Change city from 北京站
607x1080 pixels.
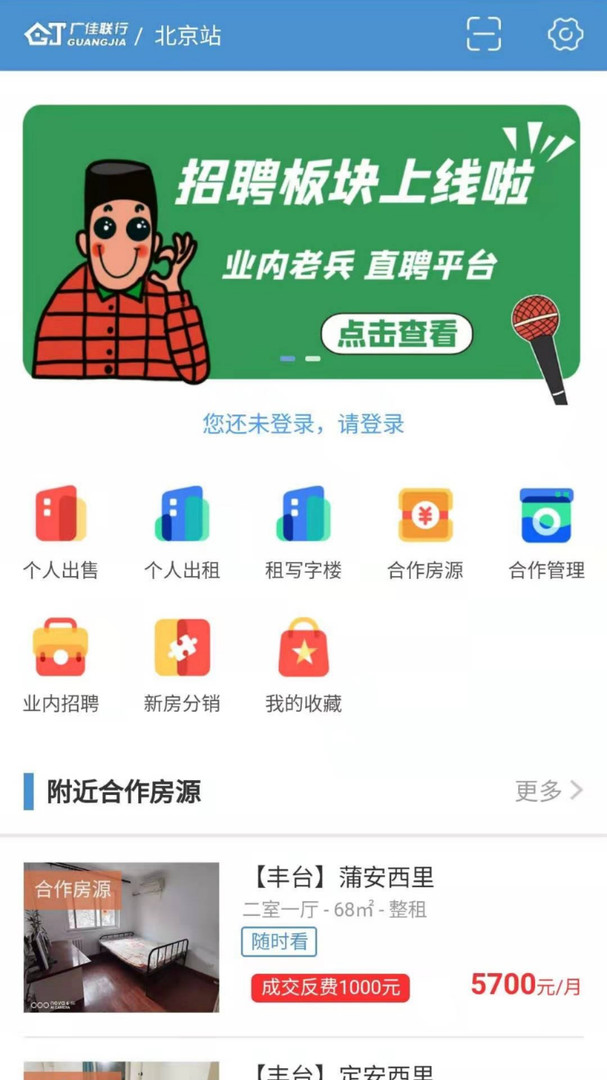[x=188, y=36]
